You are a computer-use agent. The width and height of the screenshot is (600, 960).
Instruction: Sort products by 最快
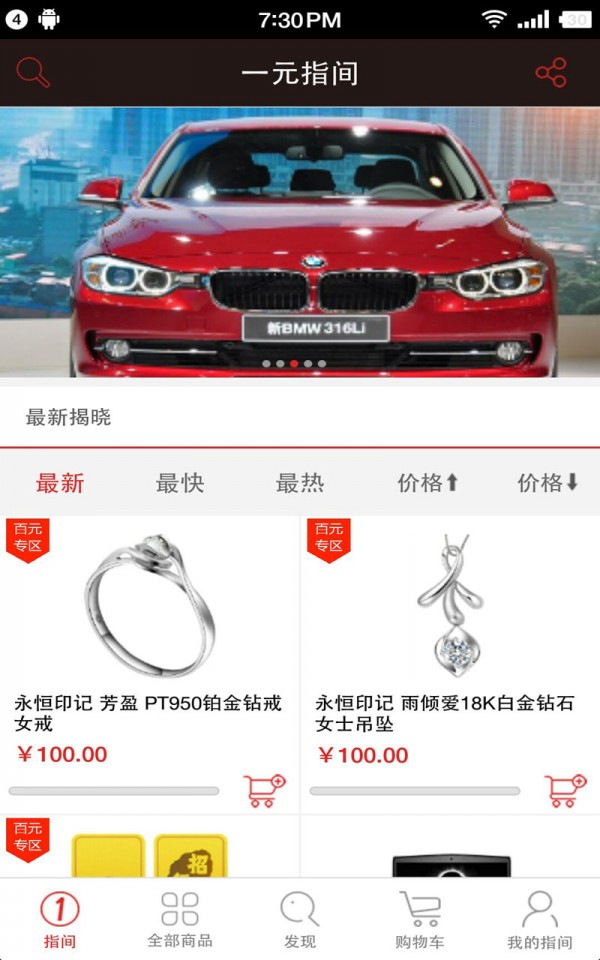pyautogui.click(x=180, y=483)
